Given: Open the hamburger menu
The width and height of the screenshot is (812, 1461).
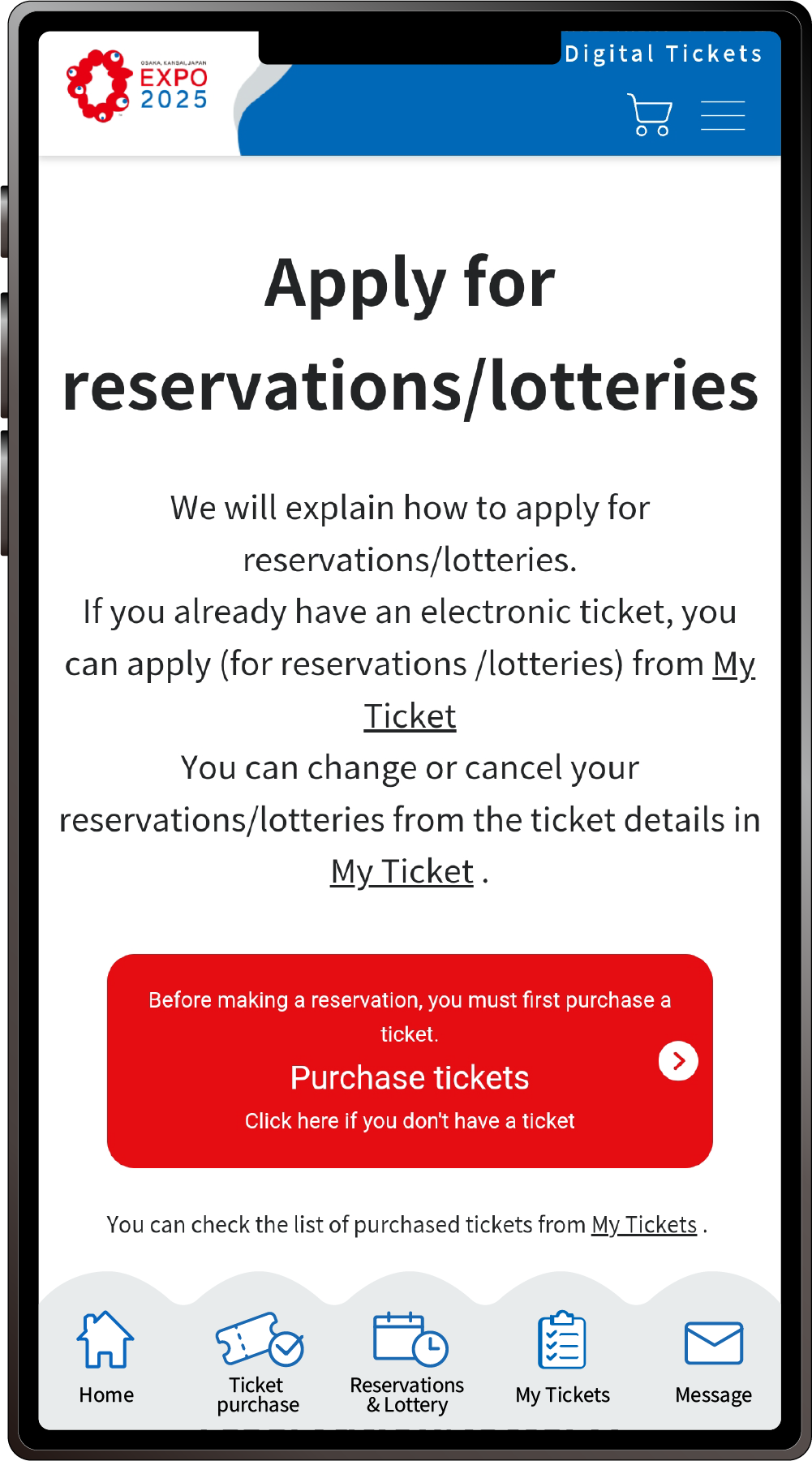Looking at the screenshot, I should (723, 115).
